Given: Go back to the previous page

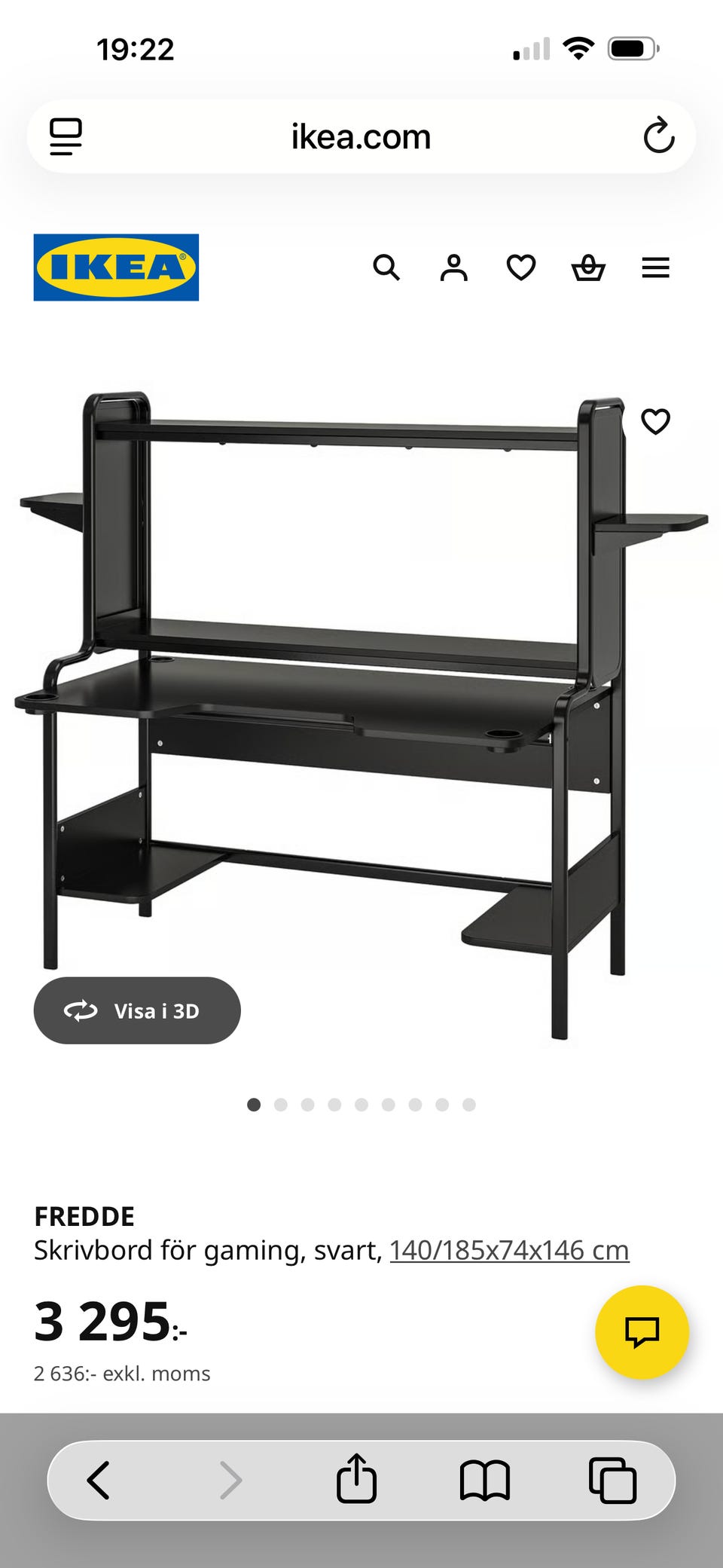Looking at the screenshot, I should [99, 1480].
